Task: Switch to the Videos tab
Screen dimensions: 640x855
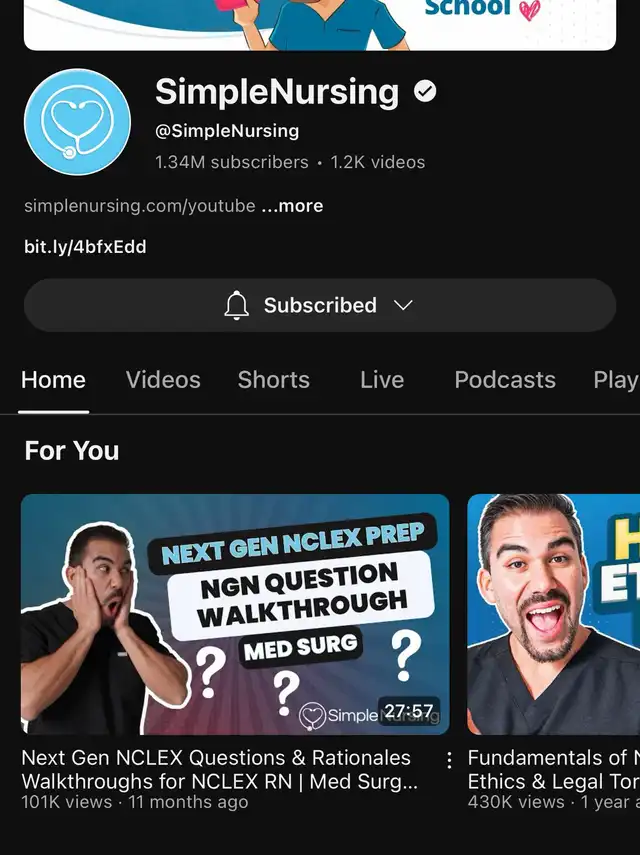Action: (163, 380)
